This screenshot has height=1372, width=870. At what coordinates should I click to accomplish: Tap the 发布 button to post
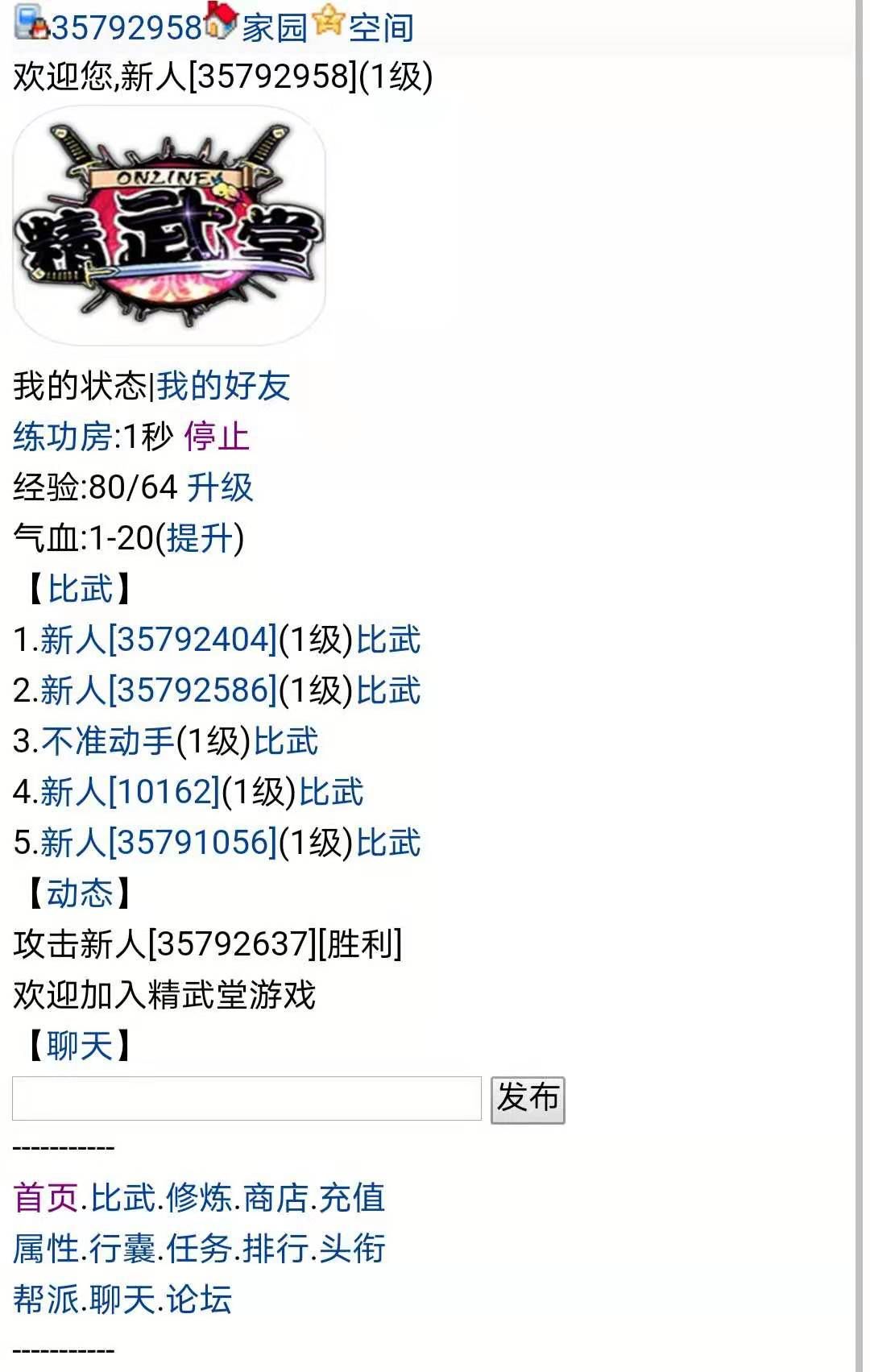[528, 1099]
